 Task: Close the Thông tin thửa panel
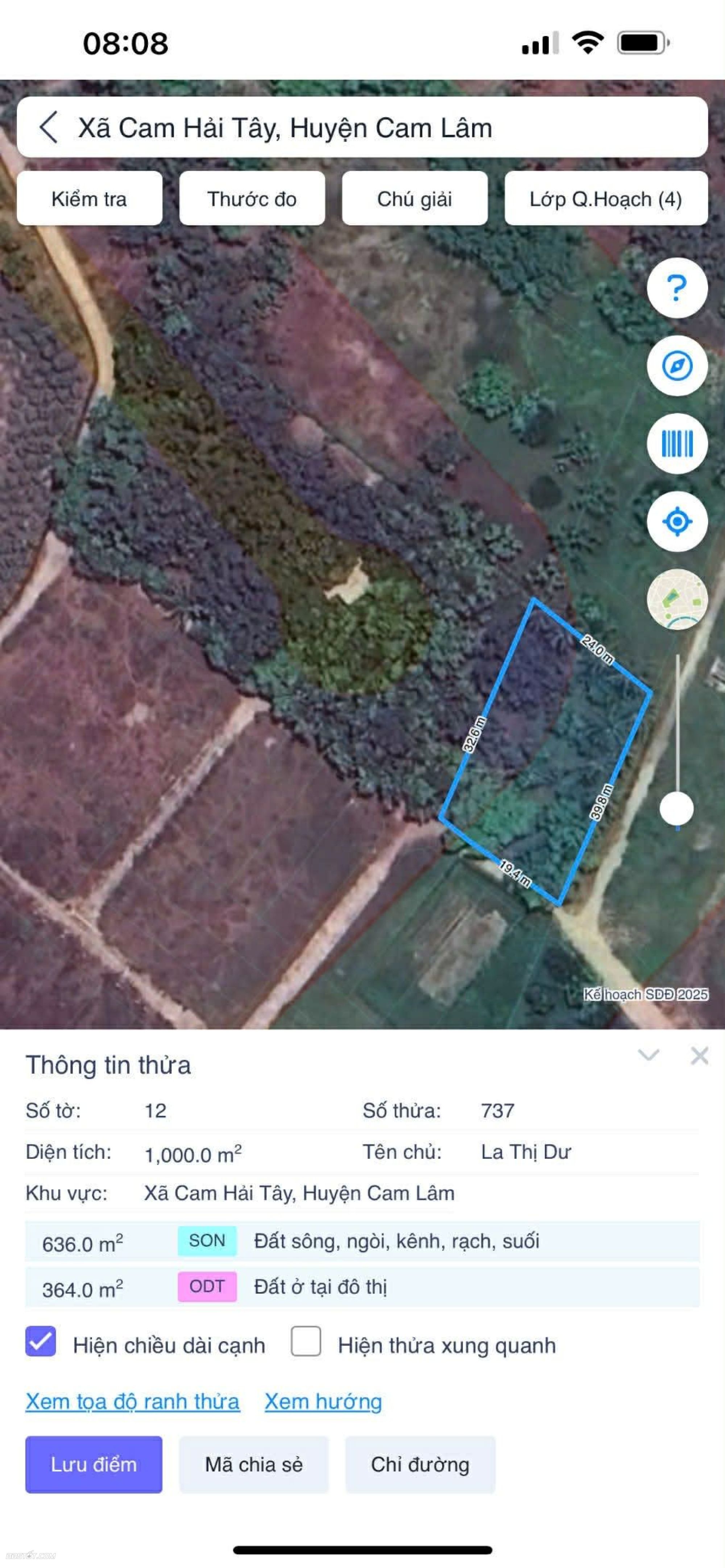699,1055
